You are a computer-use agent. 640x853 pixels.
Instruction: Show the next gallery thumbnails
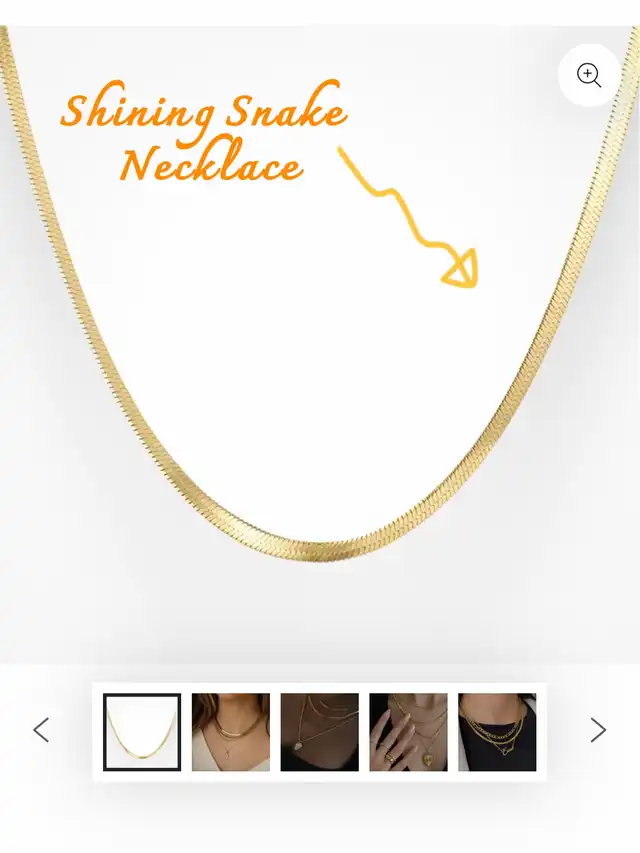click(598, 730)
